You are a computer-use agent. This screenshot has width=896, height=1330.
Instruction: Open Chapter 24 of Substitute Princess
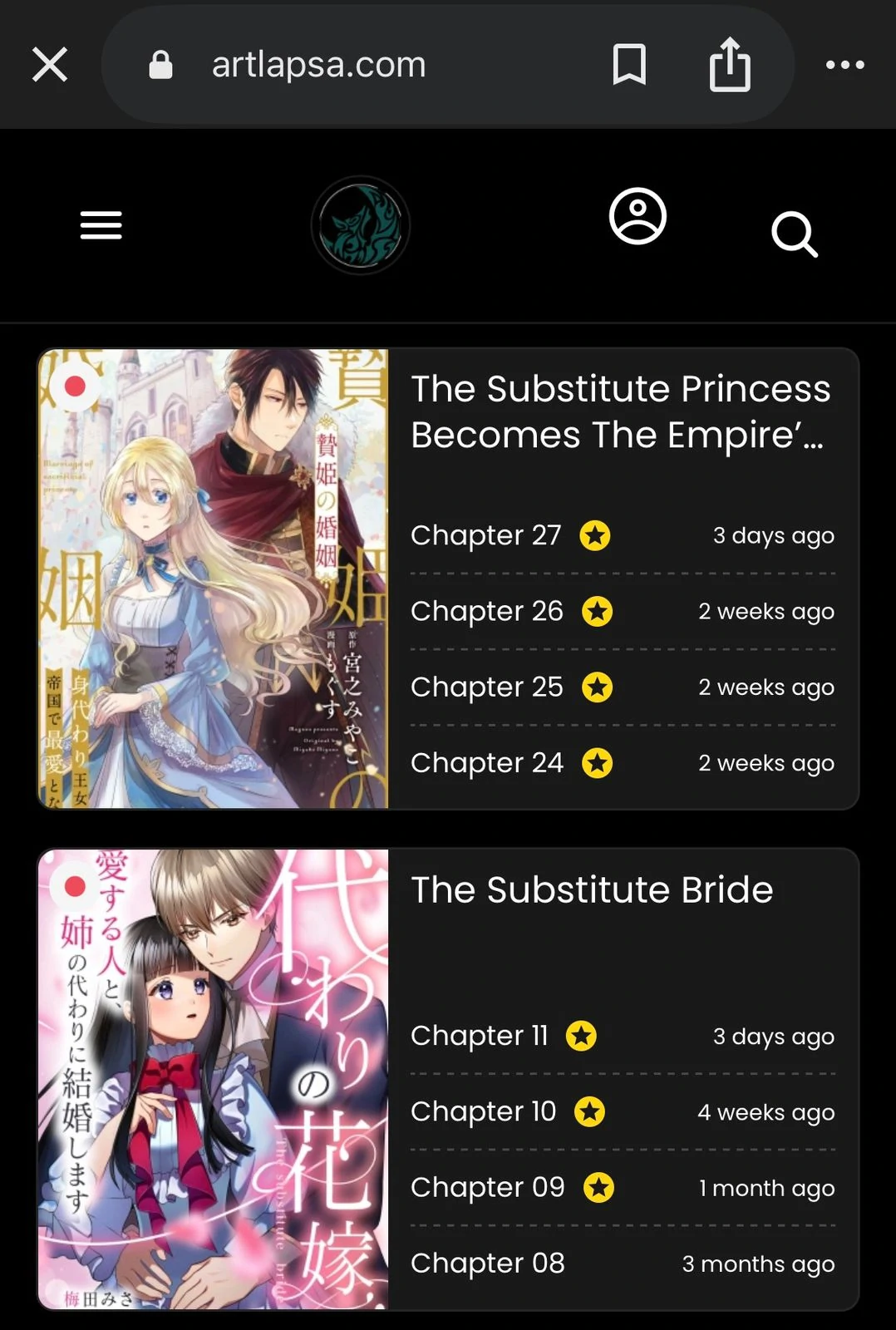(x=487, y=763)
